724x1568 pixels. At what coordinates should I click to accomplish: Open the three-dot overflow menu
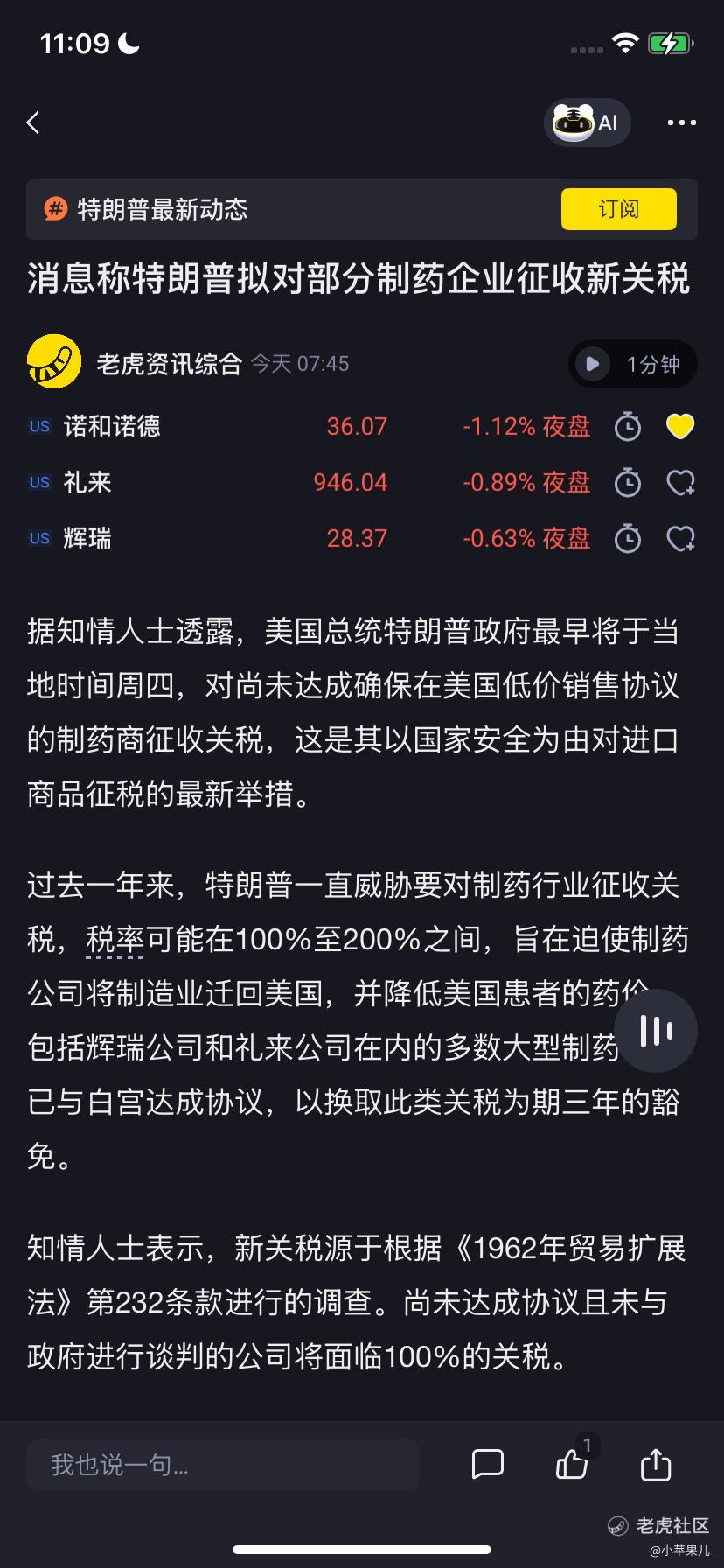click(681, 122)
